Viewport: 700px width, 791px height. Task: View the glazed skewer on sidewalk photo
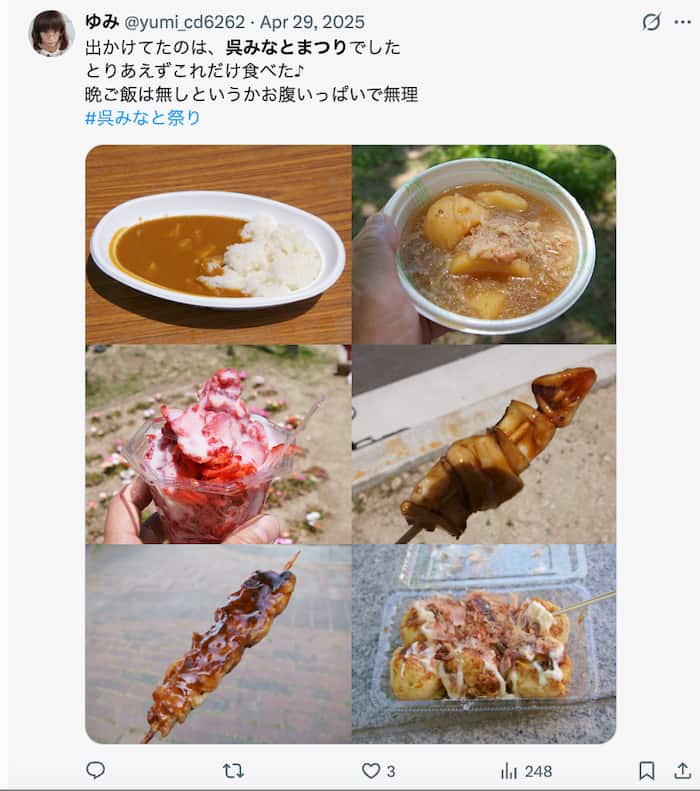pos(484,444)
